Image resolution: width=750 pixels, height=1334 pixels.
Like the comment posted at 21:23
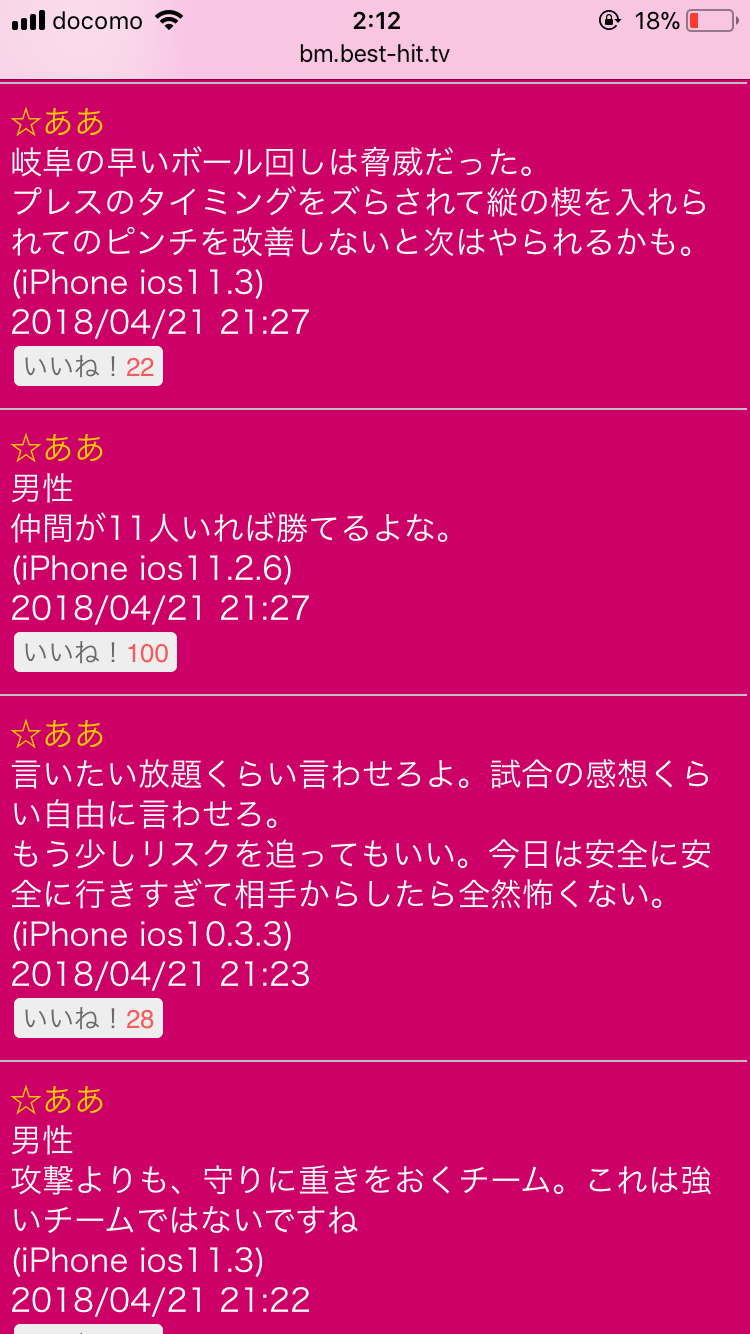tap(88, 1019)
